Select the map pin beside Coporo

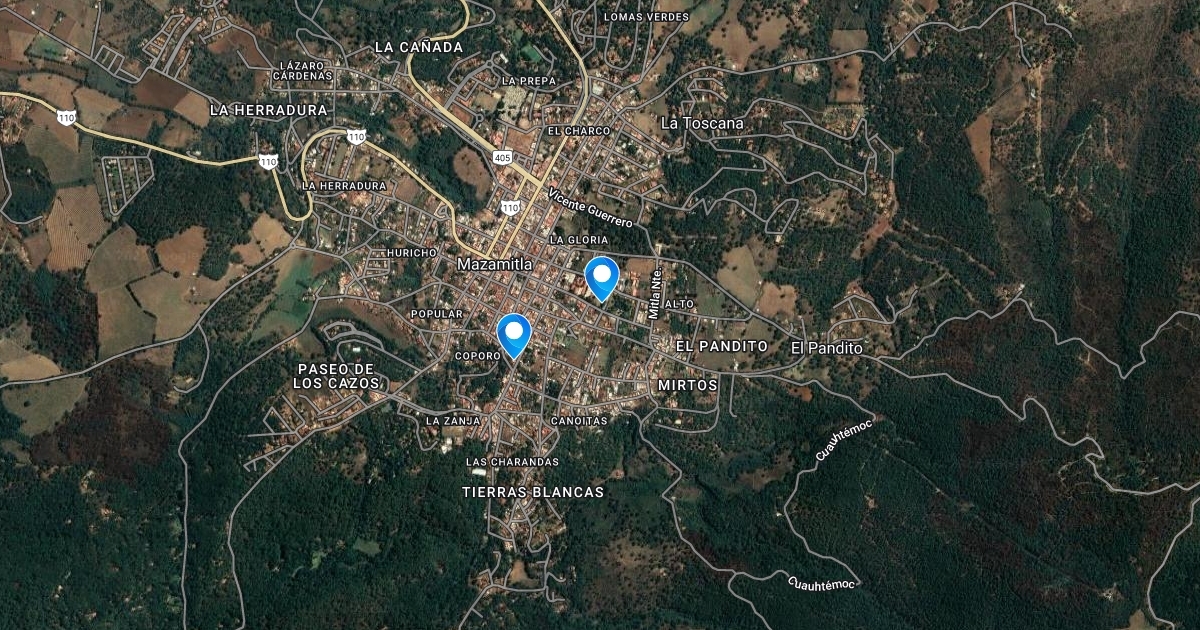click(514, 332)
